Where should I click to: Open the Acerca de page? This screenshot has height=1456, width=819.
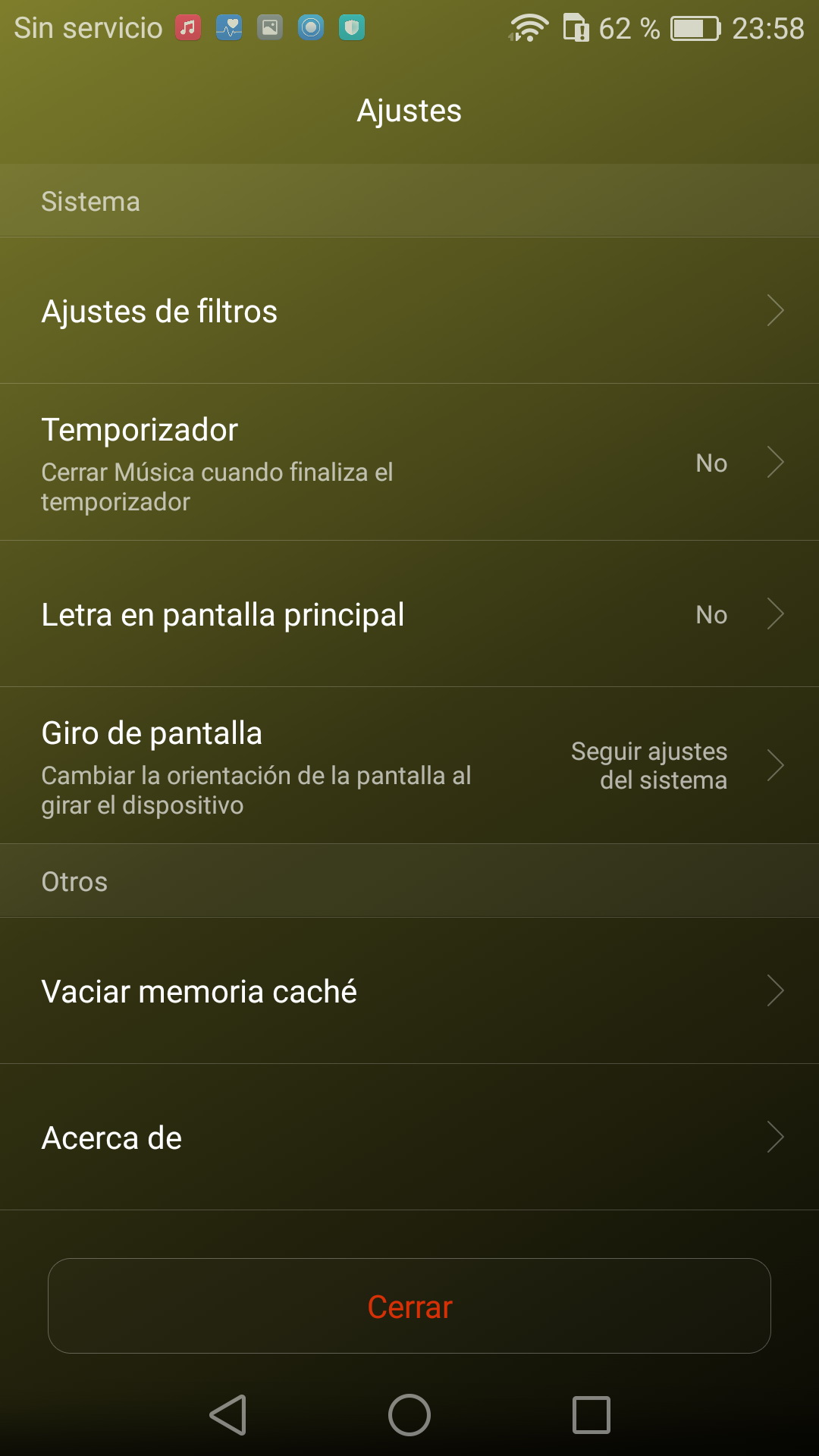[409, 1137]
